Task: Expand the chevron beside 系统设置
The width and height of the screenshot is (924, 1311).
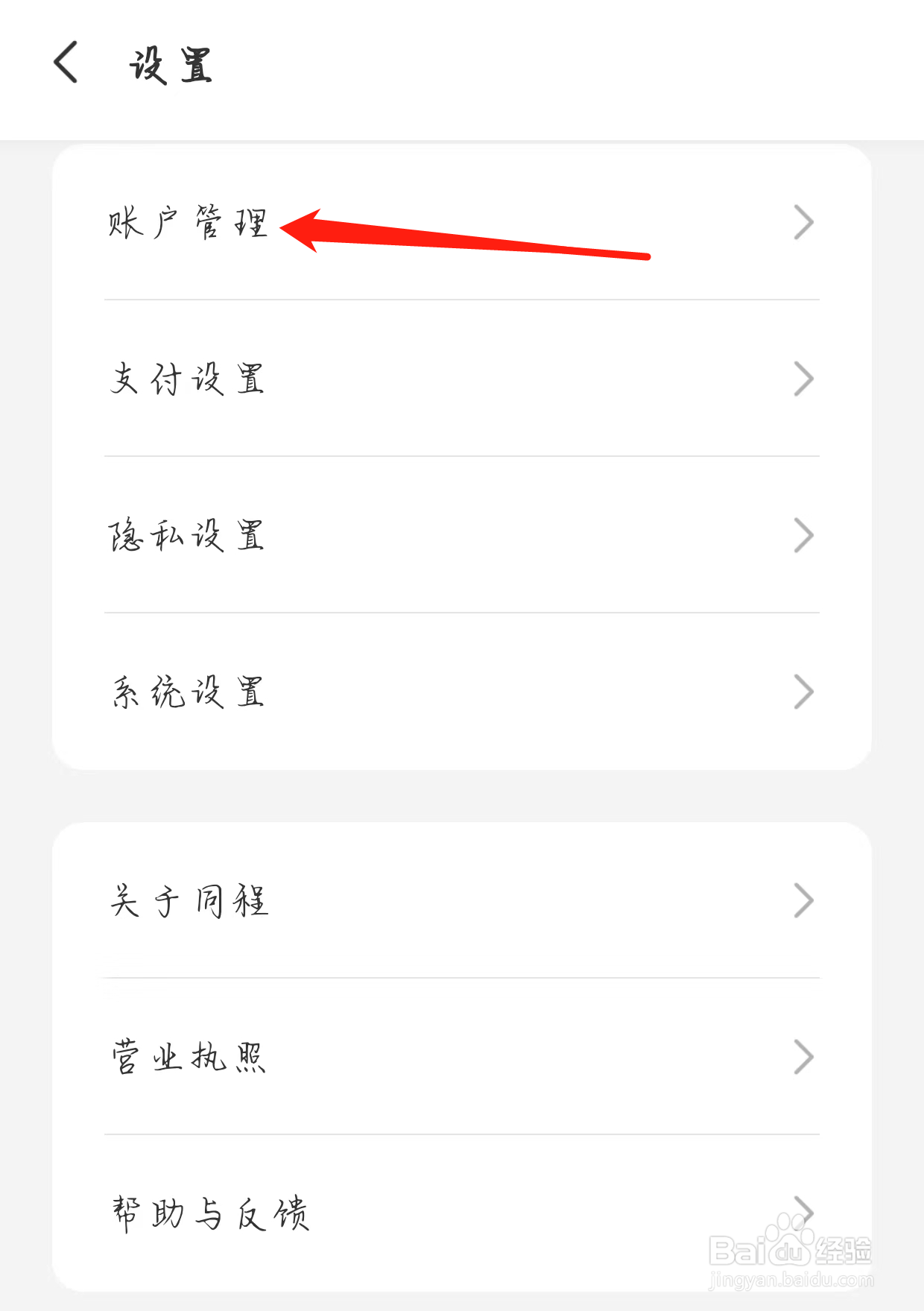Action: (x=803, y=691)
